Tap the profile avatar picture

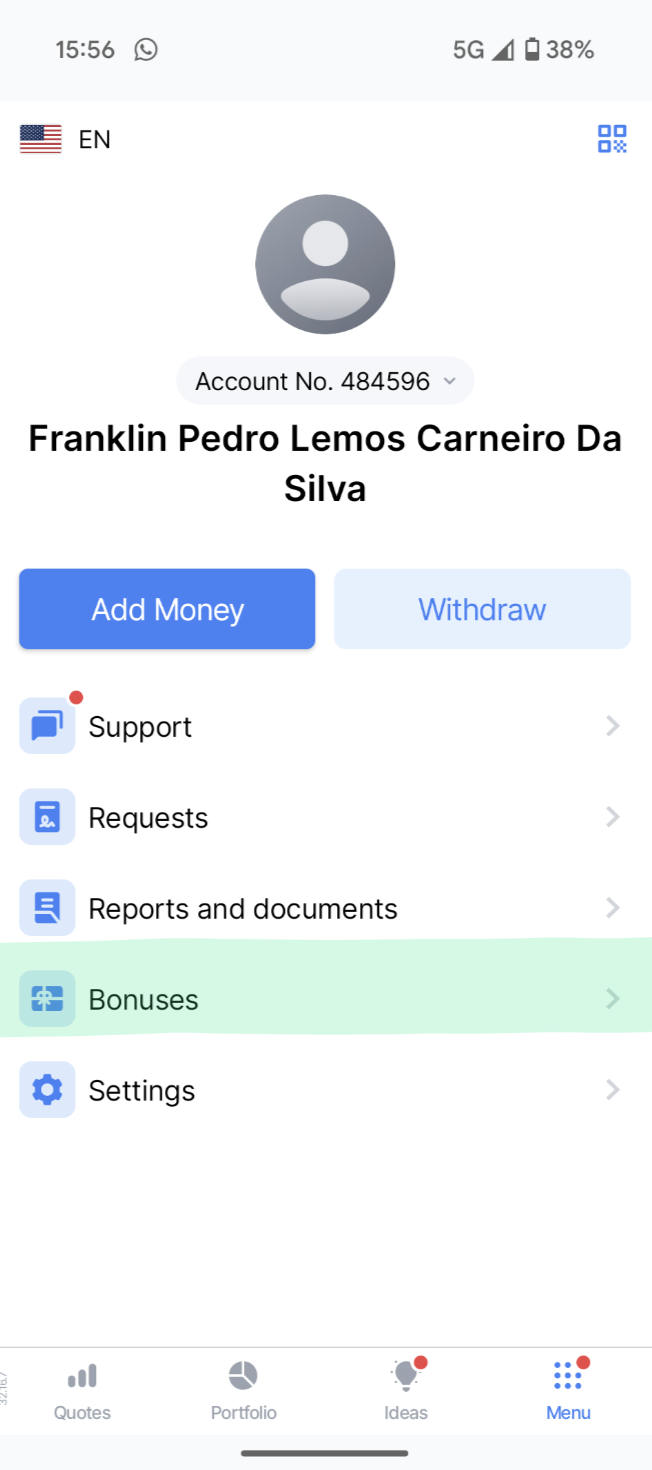coord(325,265)
